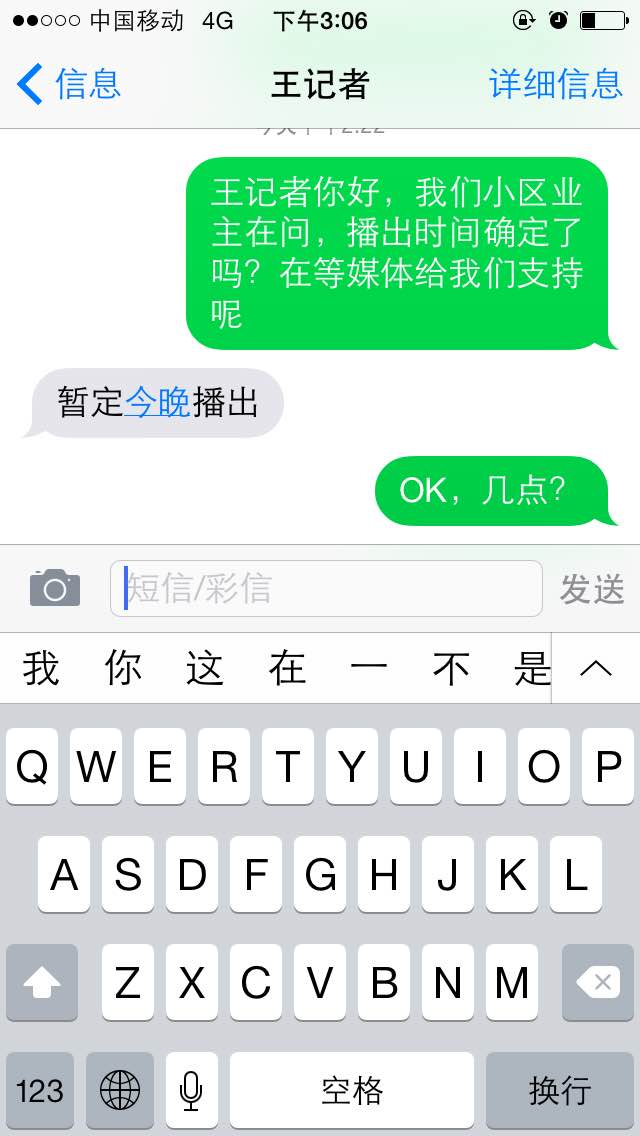The image size is (640, 1136).
Task: Tap the backspace key
Action: click(598, 982)
